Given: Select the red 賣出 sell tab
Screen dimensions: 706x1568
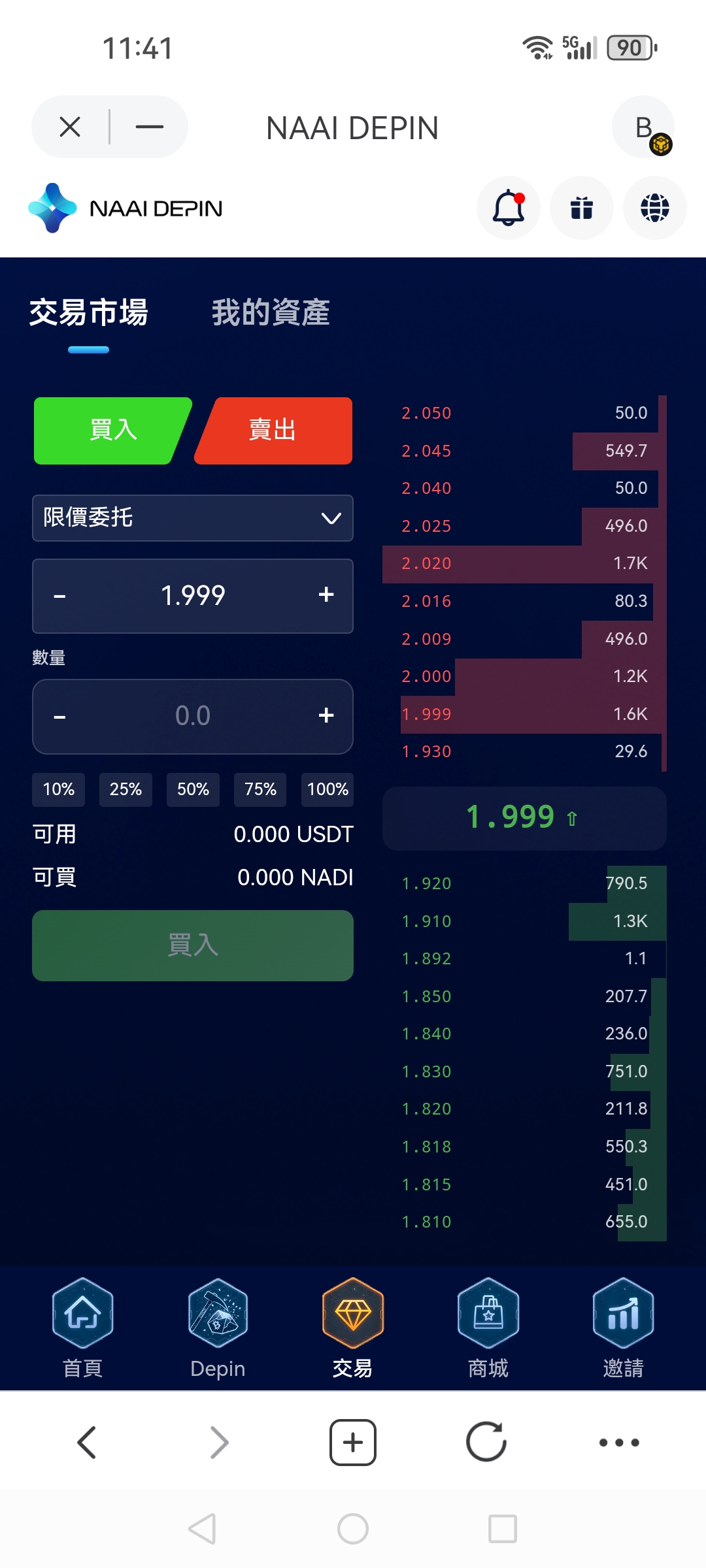Looking at the screenshot, I should click(273, 431).
